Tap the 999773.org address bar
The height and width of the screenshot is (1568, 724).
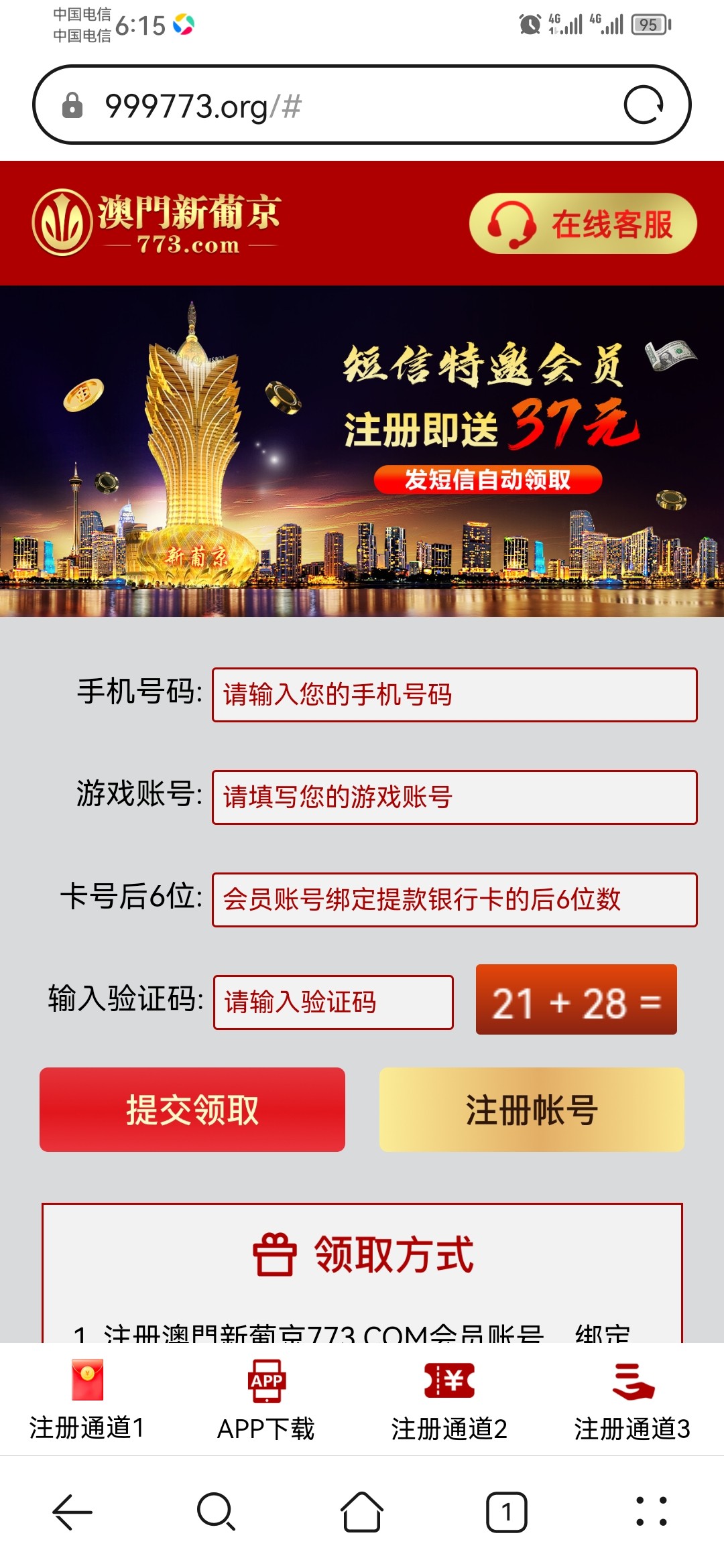pyautogui.click(x=335, y=105)
